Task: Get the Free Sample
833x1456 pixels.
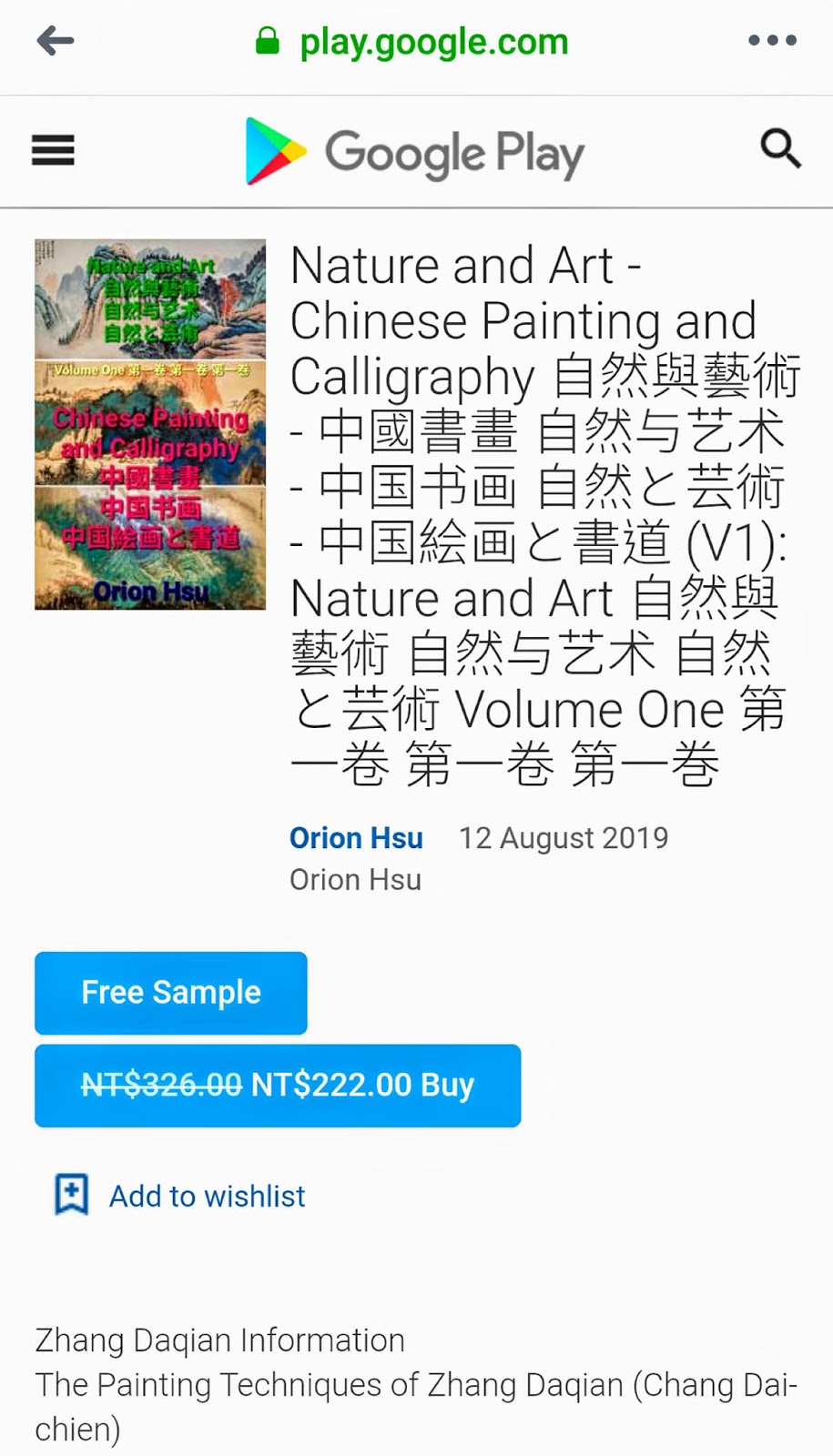Action: 171,993
